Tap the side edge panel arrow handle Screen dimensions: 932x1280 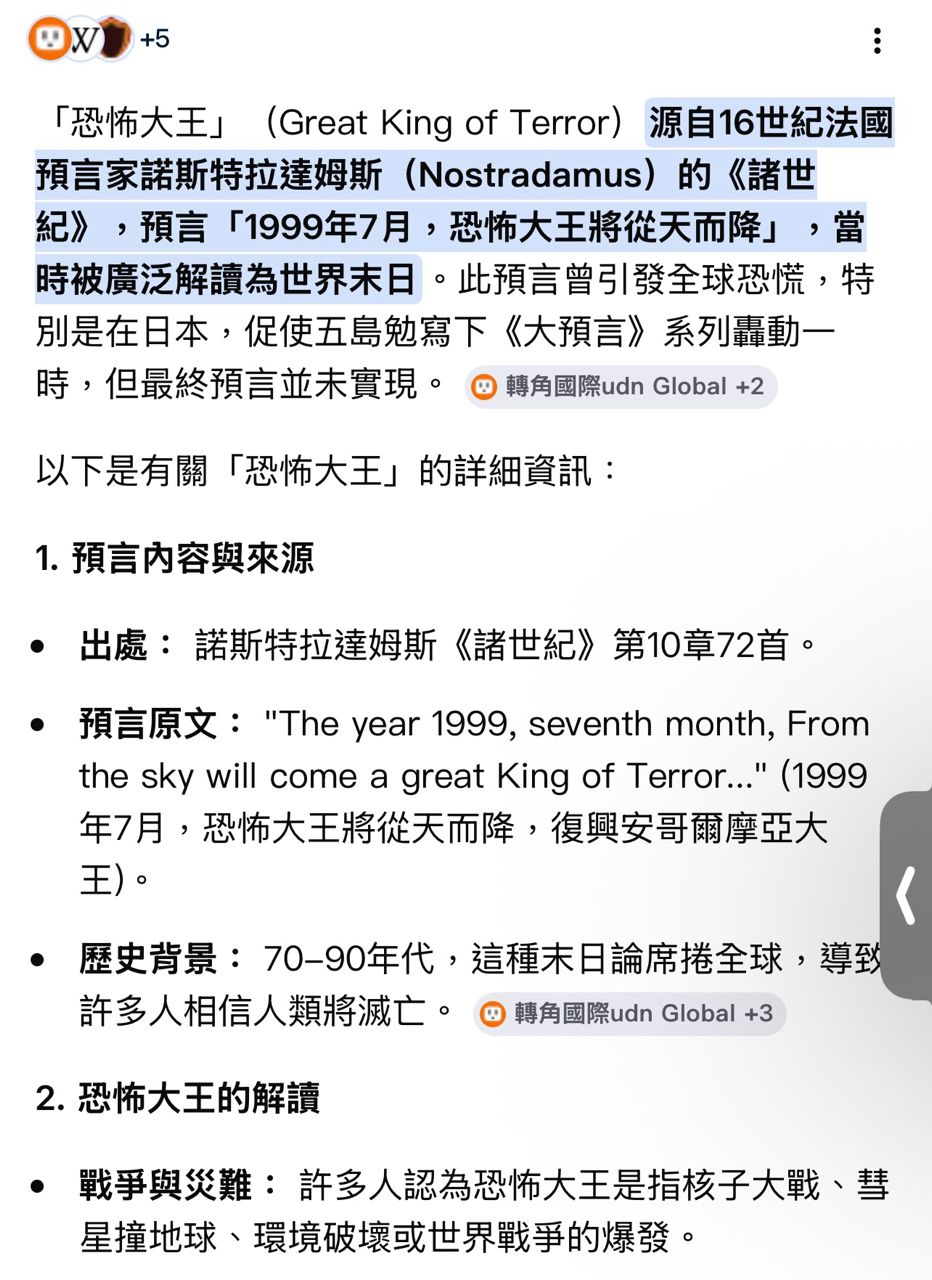(x=906, y=897)
